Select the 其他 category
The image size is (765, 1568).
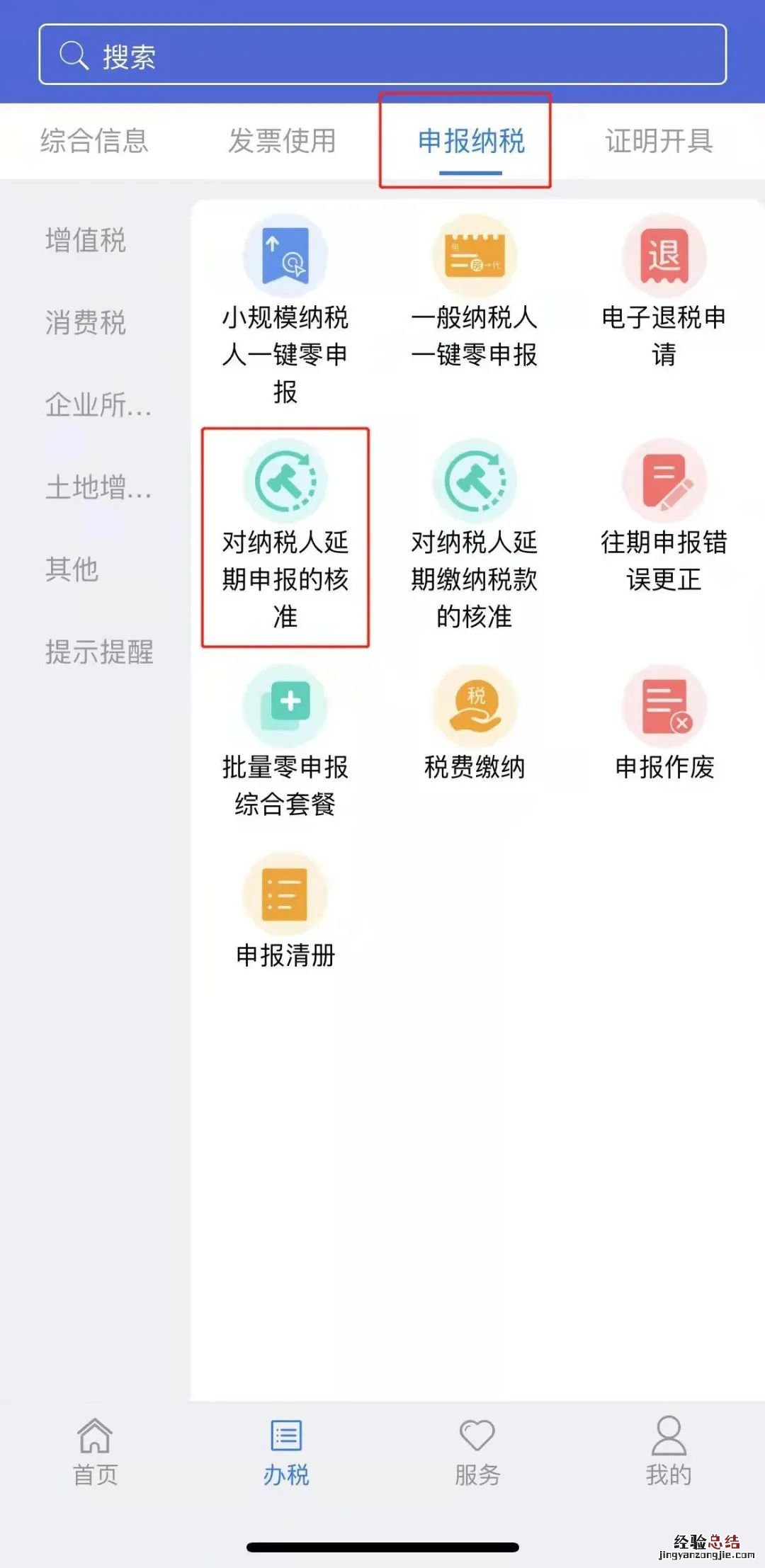(72, 569)
